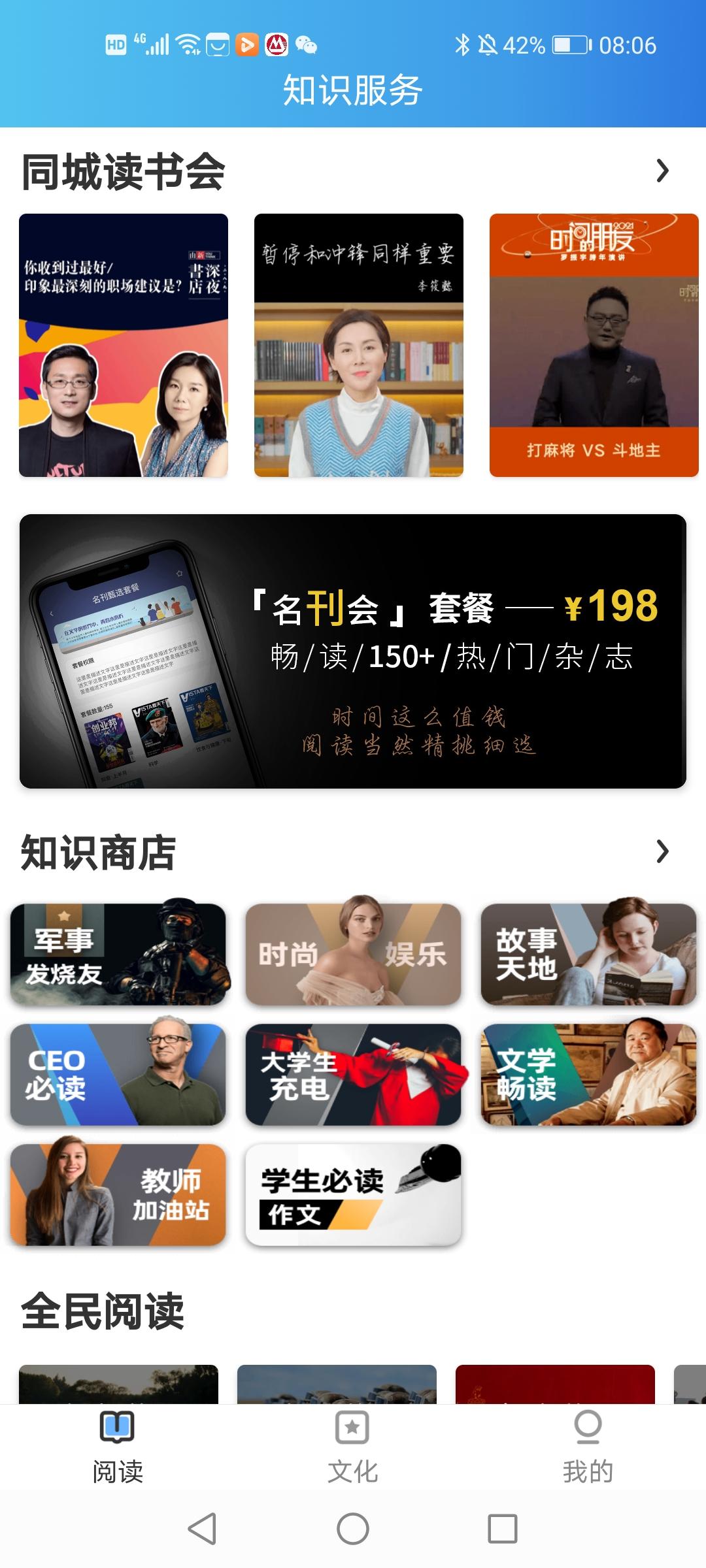The height and width of the screenshot is (1568, 706).
Task: Open the 故事天地 category tile
Action: [x=588, y=955]
